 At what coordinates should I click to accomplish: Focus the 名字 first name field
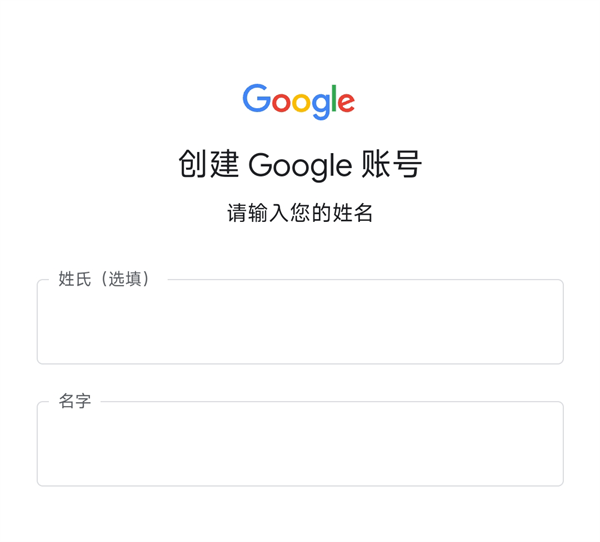[x=300, y=444]
